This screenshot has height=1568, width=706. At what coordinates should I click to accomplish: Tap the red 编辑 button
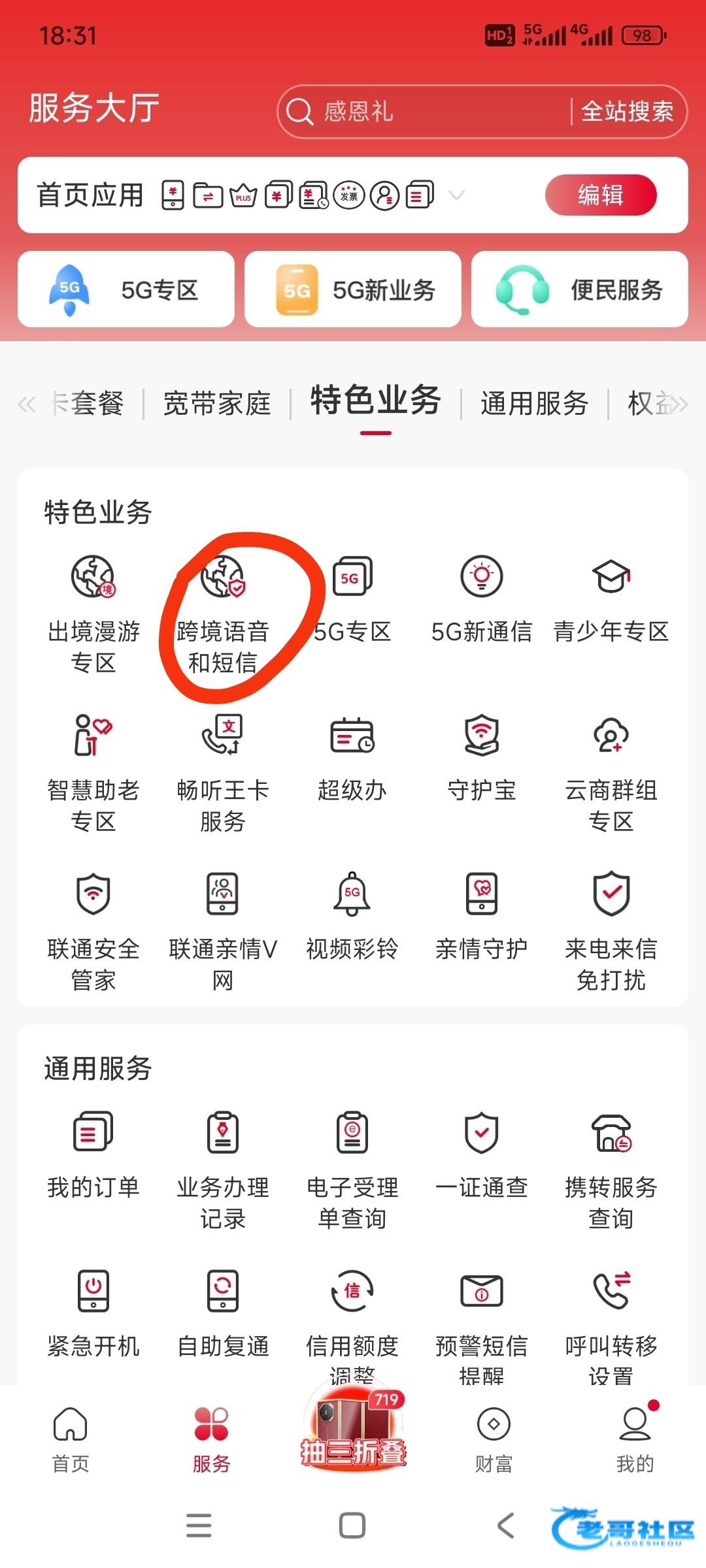[600, 195]
